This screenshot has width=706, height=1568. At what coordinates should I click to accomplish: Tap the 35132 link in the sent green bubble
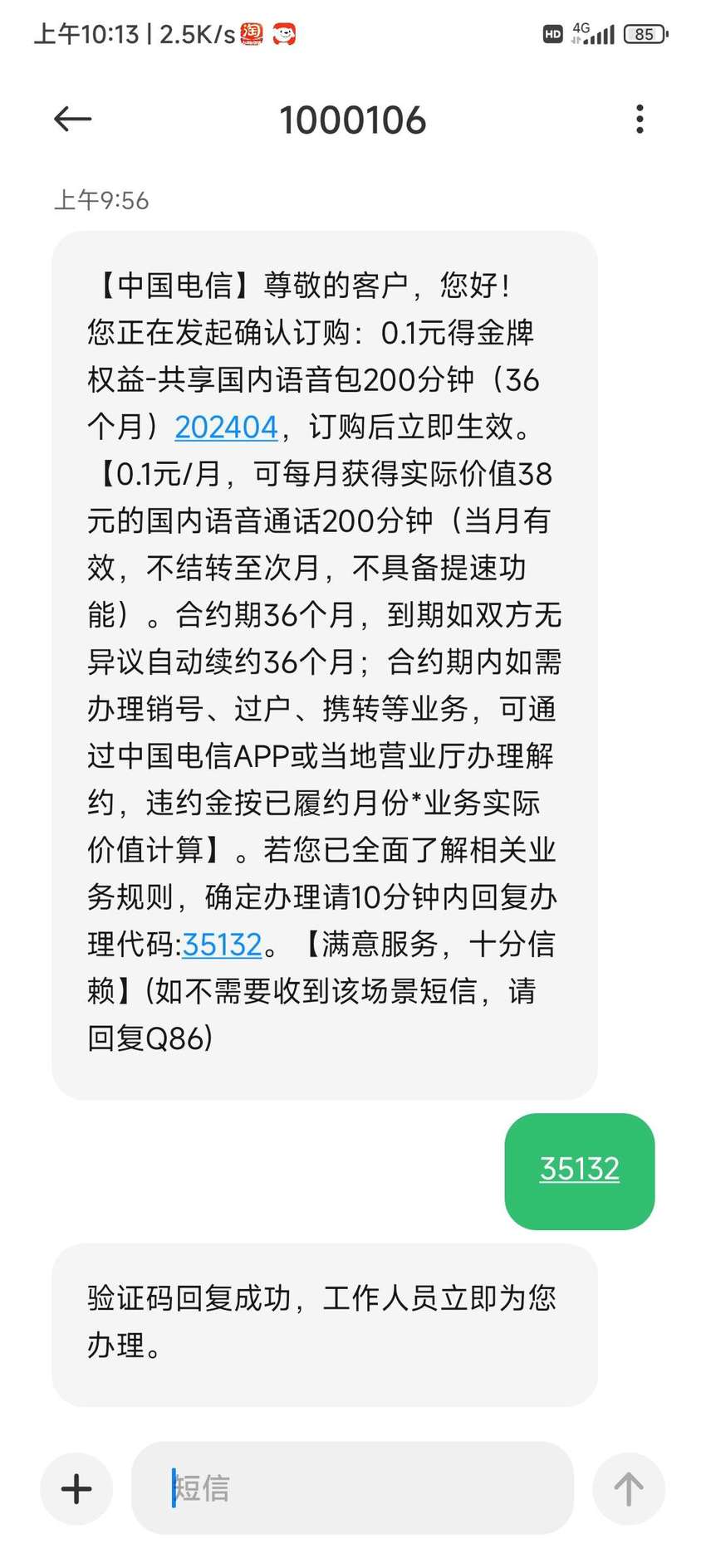[579, 1169]
